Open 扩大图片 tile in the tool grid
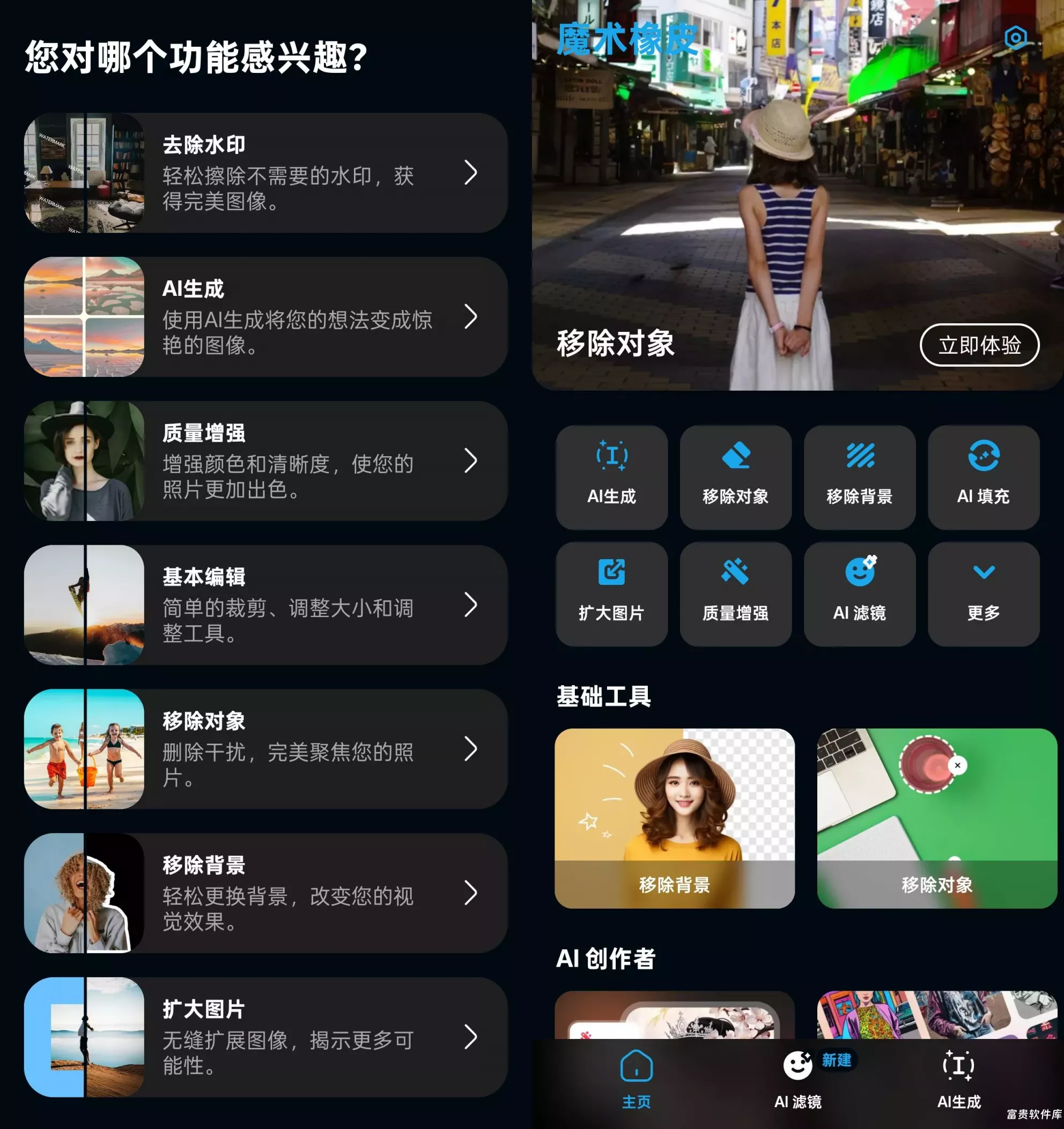The image size is (1064, 1129). click(x=611, y=593)
